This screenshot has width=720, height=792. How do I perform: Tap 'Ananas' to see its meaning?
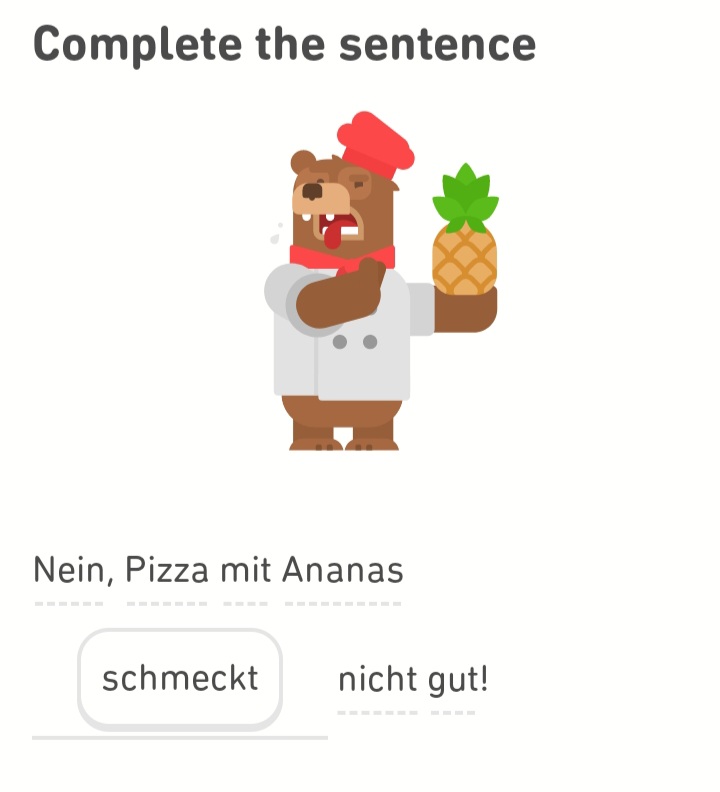coord(343,572)
